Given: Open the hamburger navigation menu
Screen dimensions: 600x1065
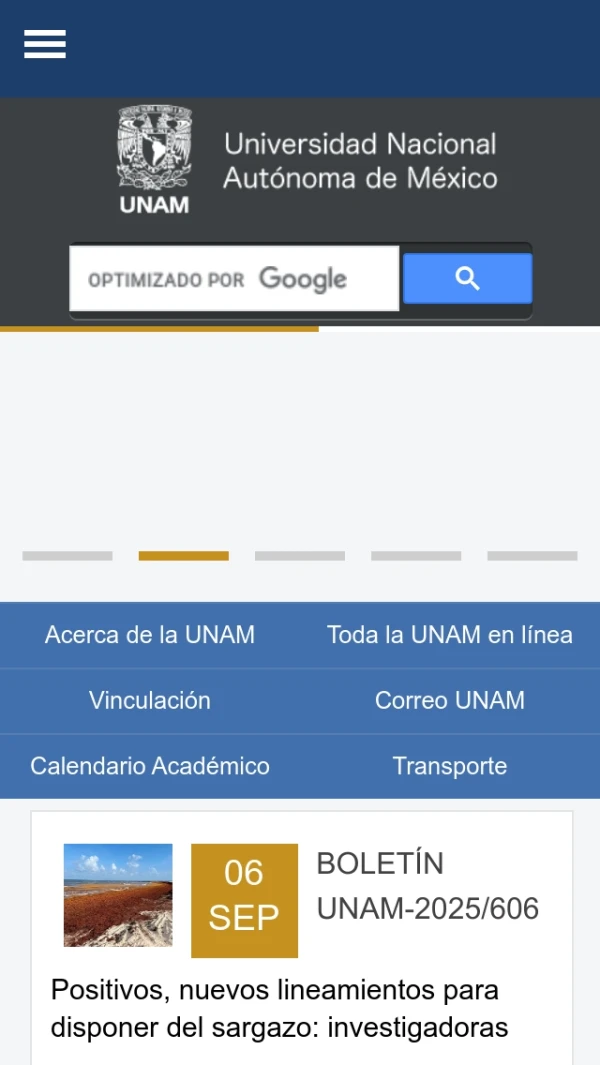Looking at the screenshot, I should (x=45, y=44).
